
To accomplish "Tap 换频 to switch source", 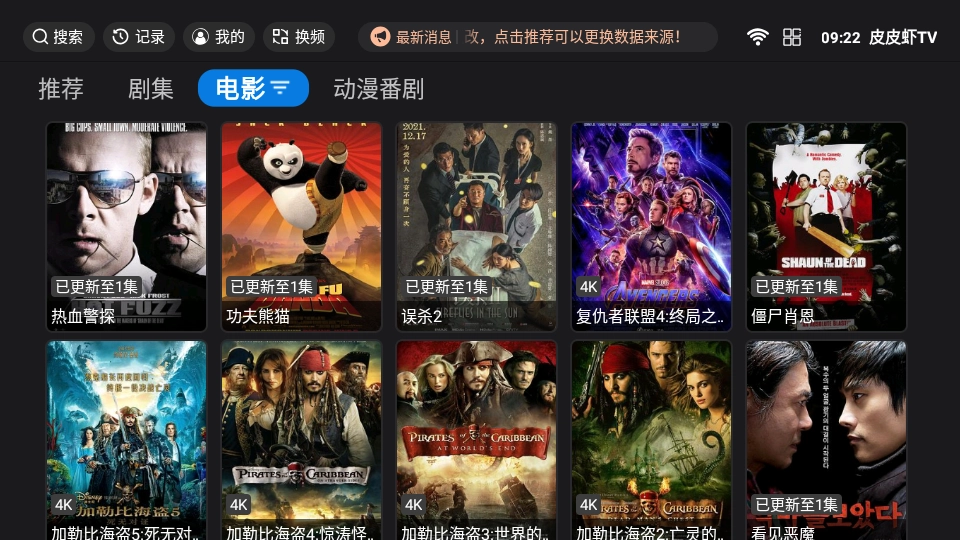I will (x=299, y=37).
